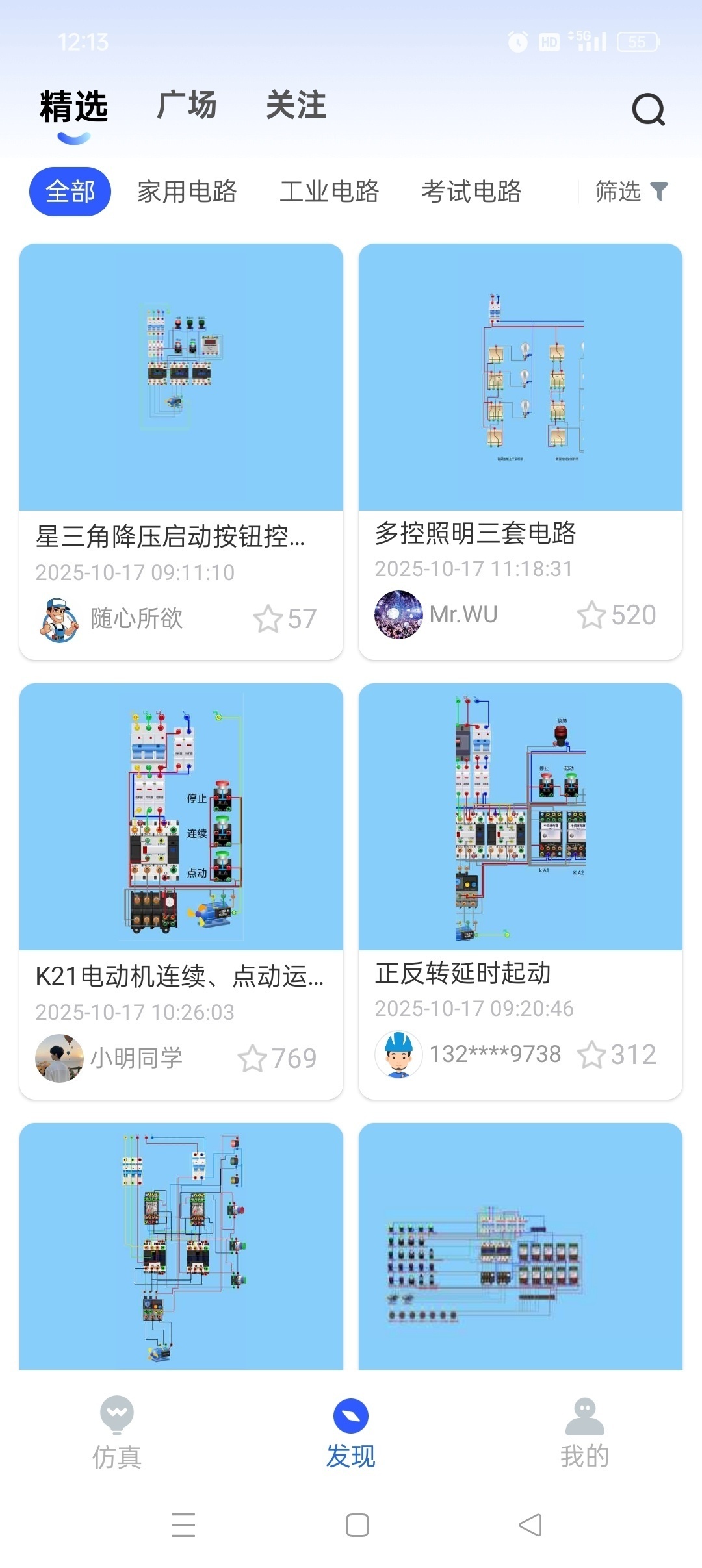Favorite the post by 小明同学
702x1568 pixels.
252,1058
